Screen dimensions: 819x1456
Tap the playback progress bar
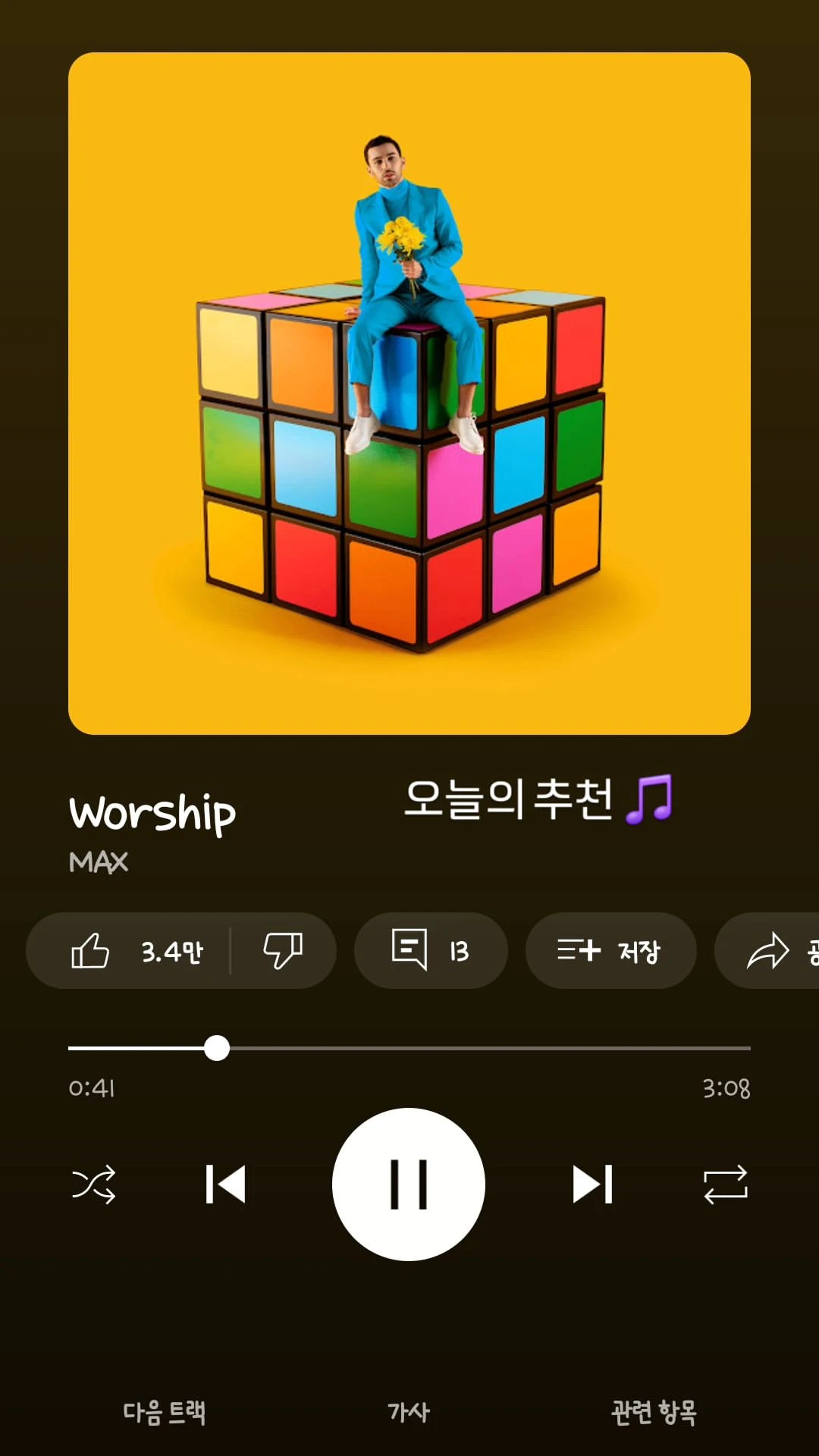pyautogui.click(x=409, y=1048)
